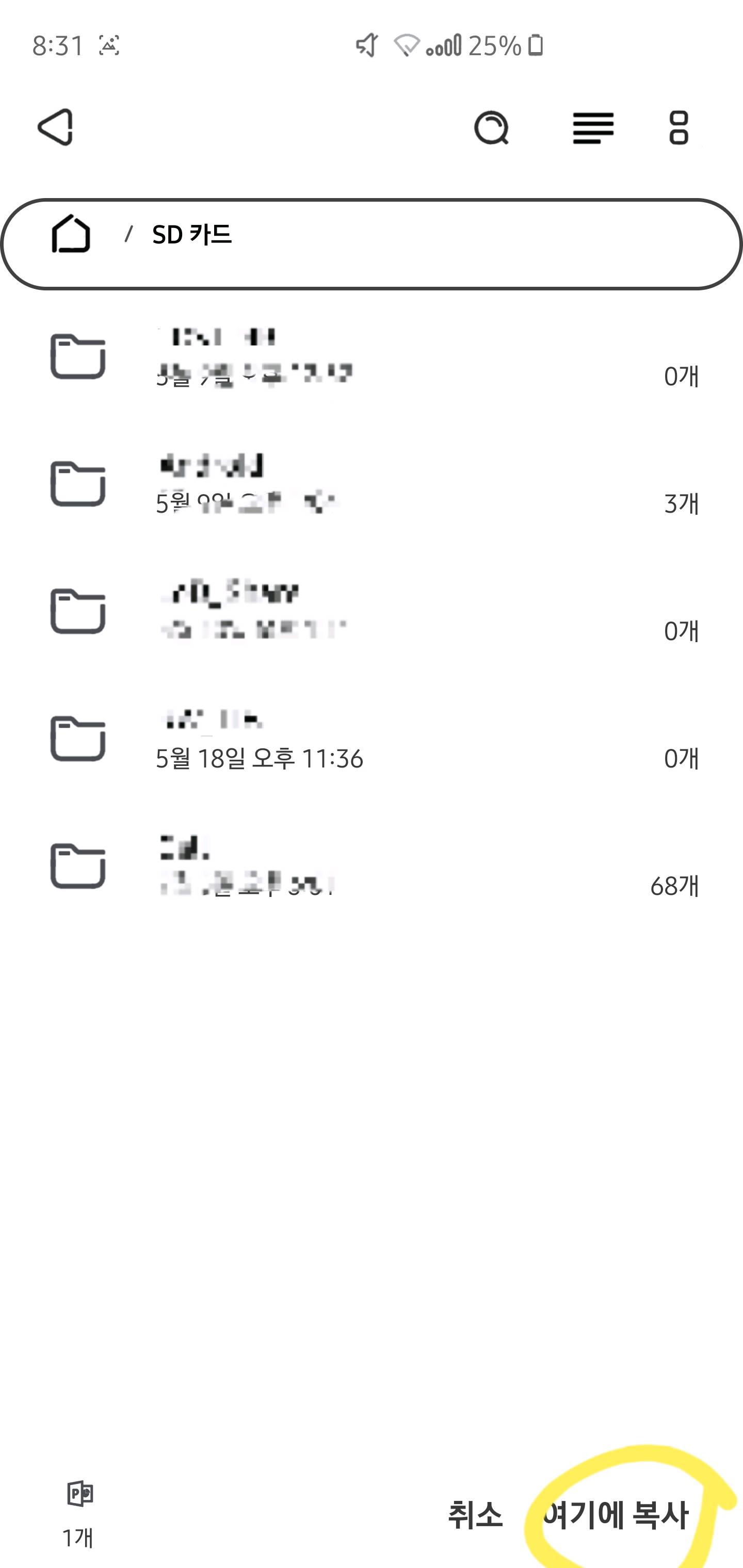Select SD 카드 in the breadcrumb path
This screenshot has width=743, height=1568.
[x=192, y=234]
